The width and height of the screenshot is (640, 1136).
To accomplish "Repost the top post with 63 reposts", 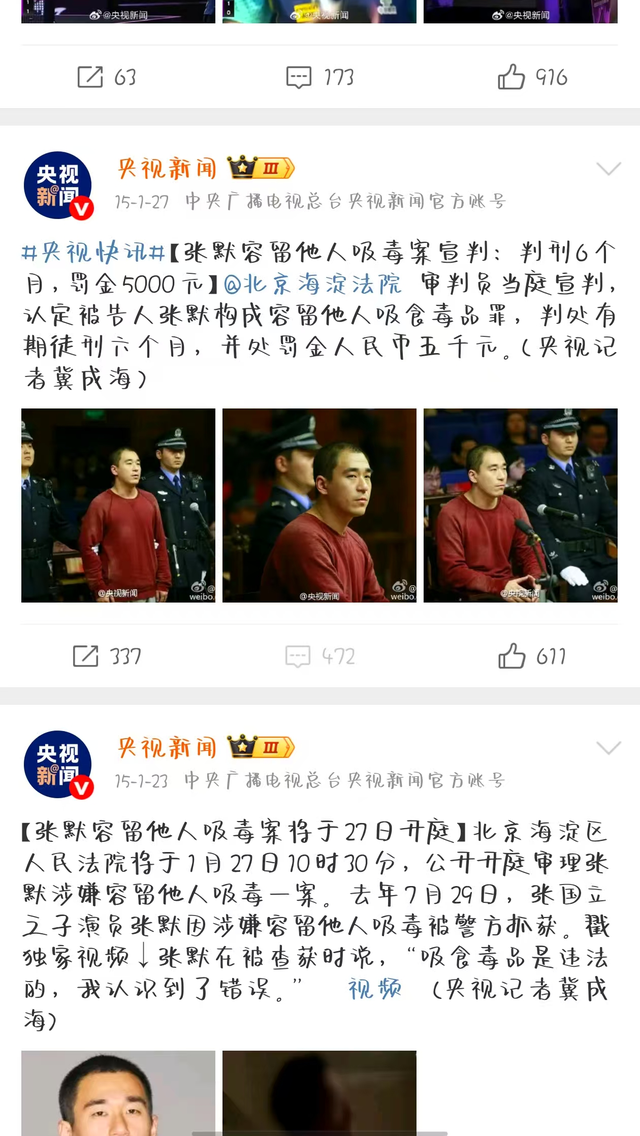I will click(x=106, y=77).
